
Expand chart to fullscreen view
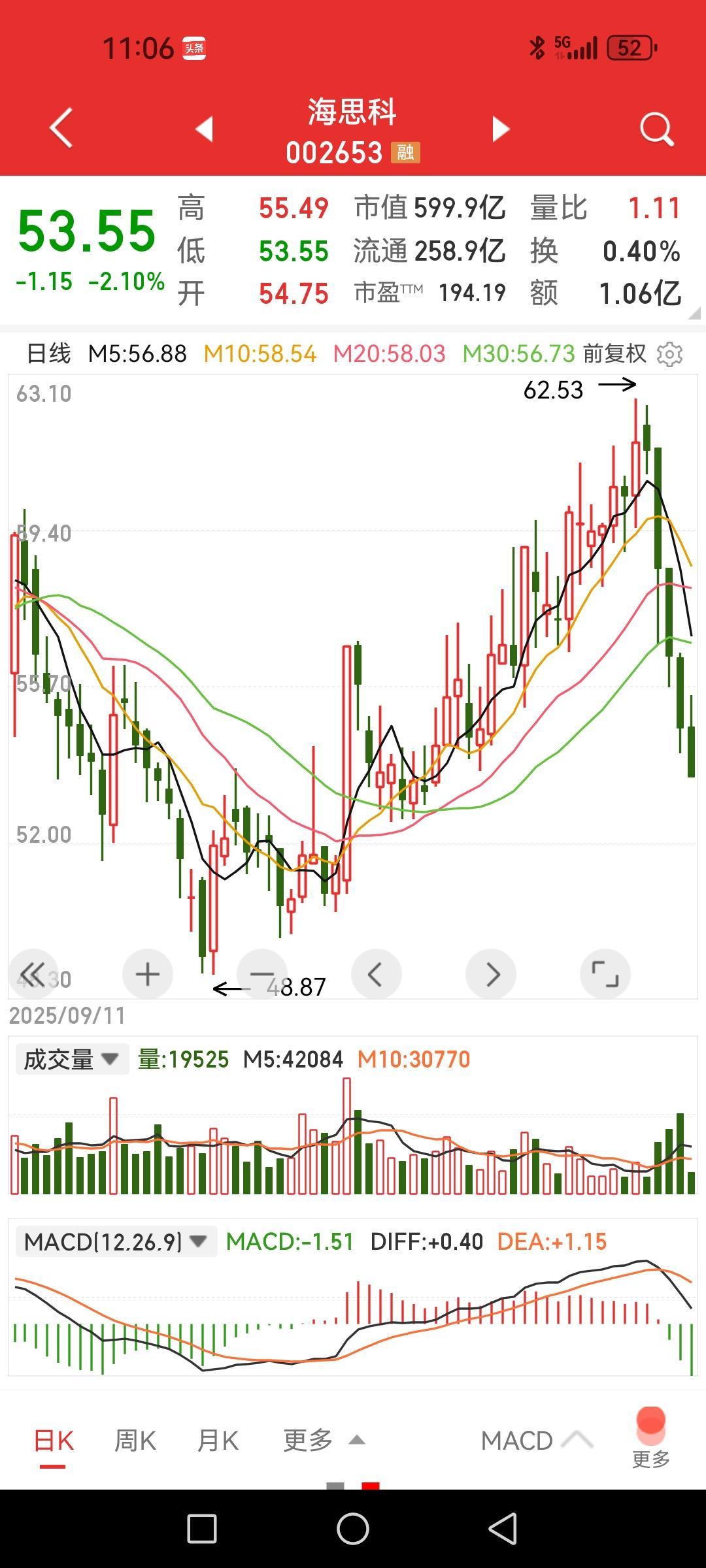pyautogui.click(x=605, y=973)
